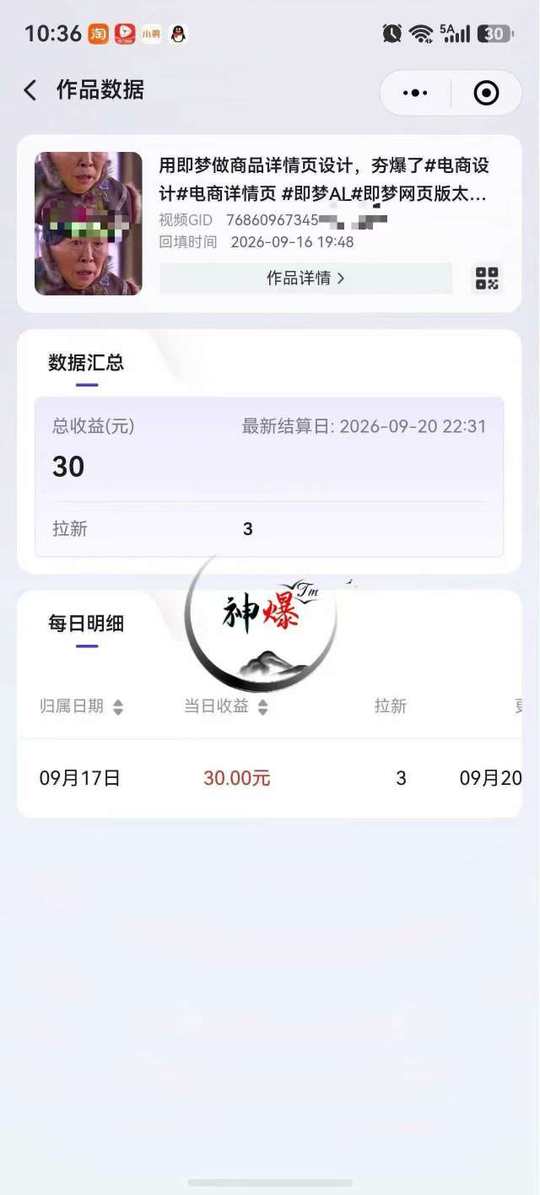Show the QR code icon
540x1195 pixels.
coord(487,278)
